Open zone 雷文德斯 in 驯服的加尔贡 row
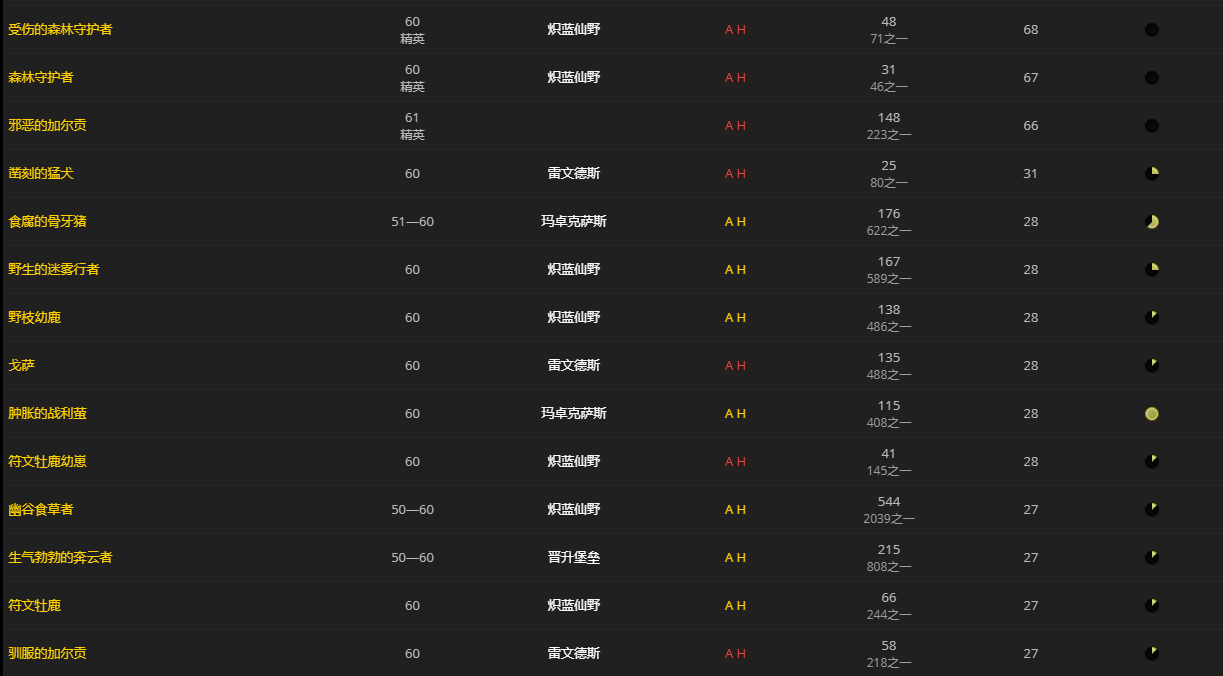The width and height of the screenshot is (1223, 676). point(574,654)
